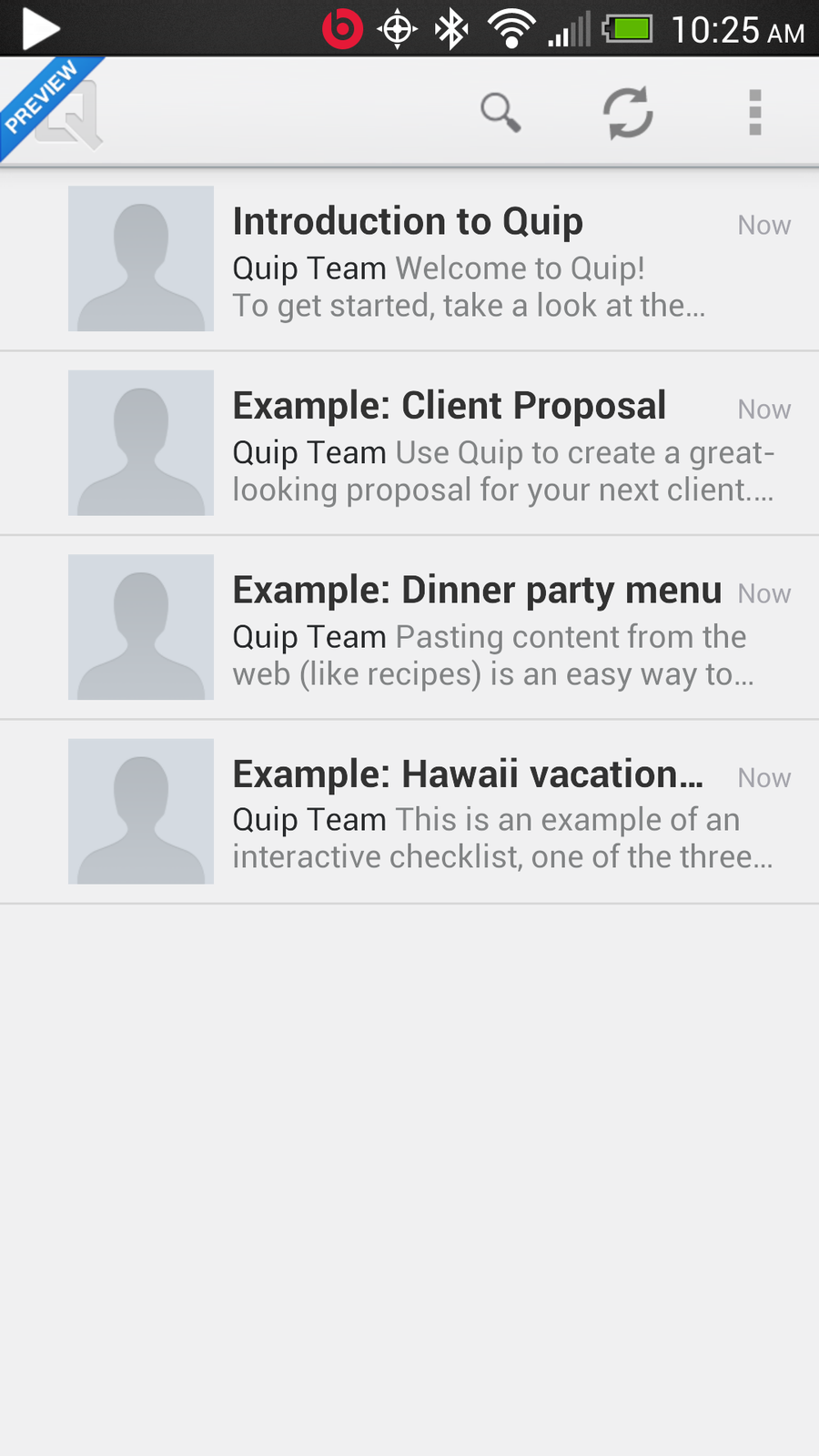Viewport: 819px width, 1456px height.
Task: Tap the avatar beside Example: Dinner party menu
Action: (140, 627)
